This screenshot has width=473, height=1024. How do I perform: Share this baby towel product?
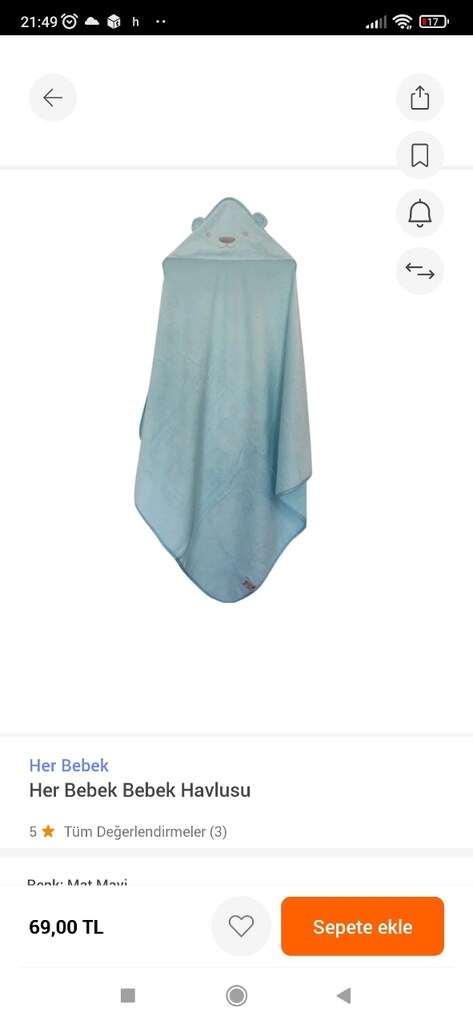click(x=420, y=98)
